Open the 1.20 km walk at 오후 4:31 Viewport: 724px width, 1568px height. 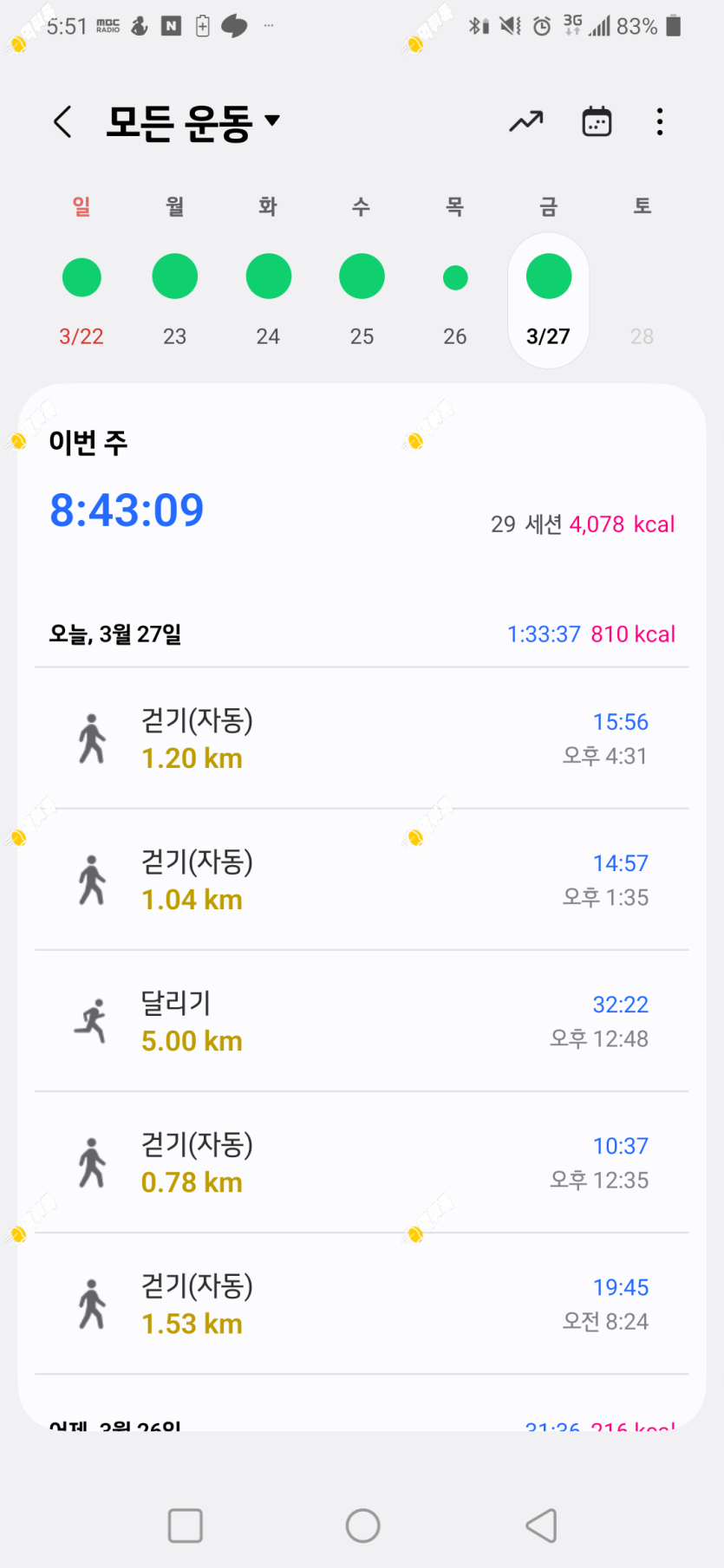tap(362, 738)
